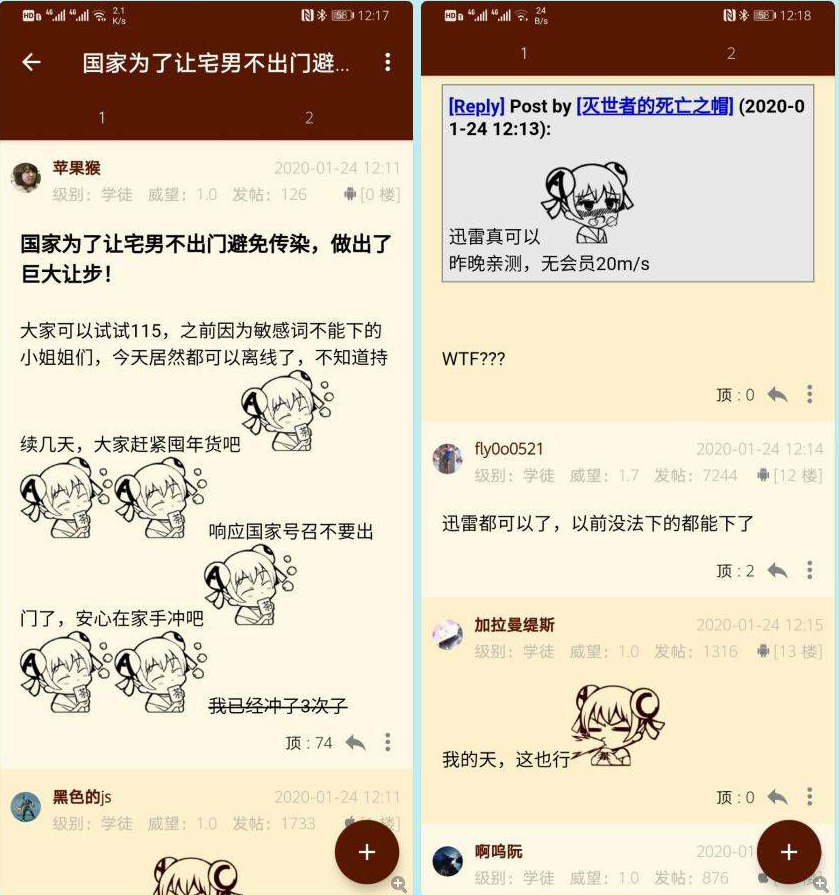This screenshot has width=839, height=895.
Task: Reply to 苹果猴's post with the arrow icon
Action: (355, 743)
